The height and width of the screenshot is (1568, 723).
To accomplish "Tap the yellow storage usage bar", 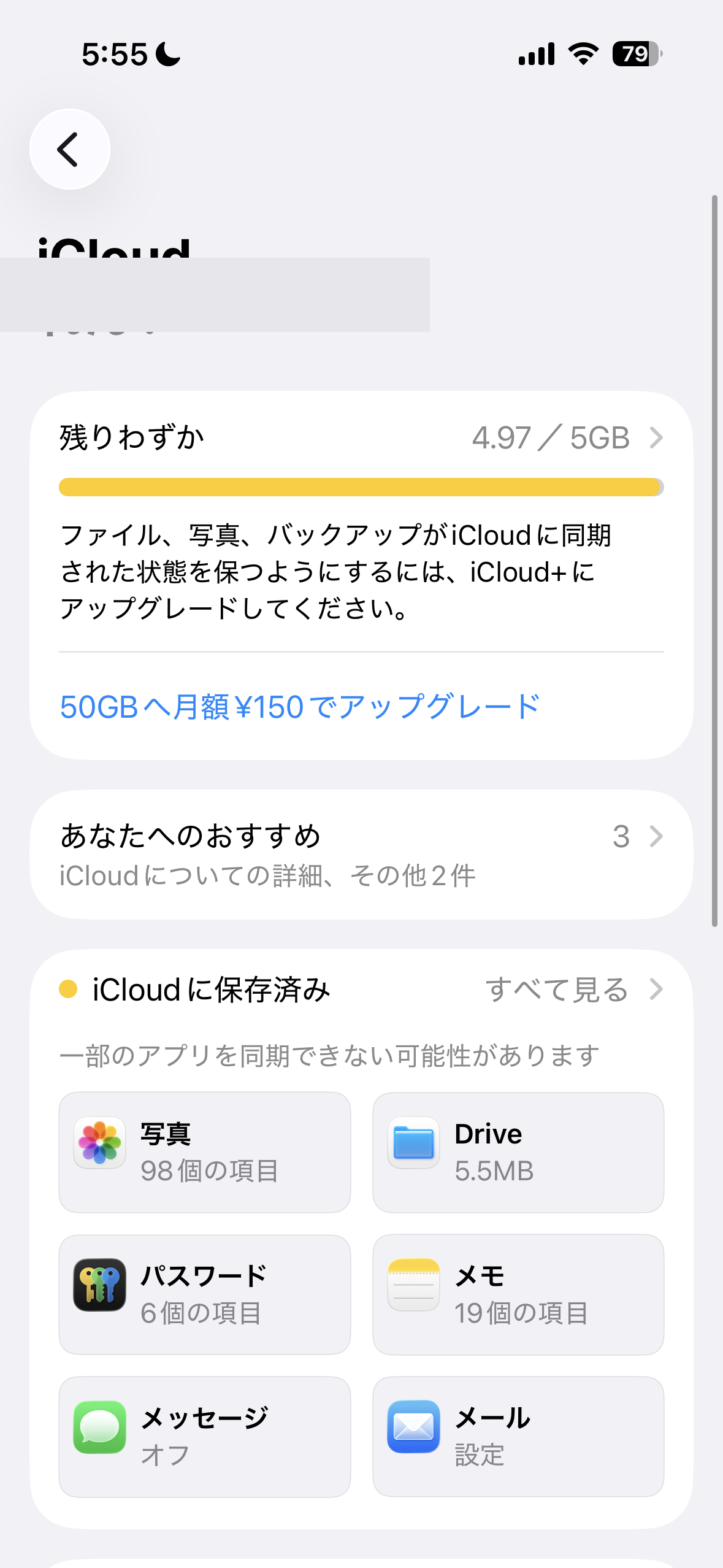I will pyautogui.click(x=361, y=486).
